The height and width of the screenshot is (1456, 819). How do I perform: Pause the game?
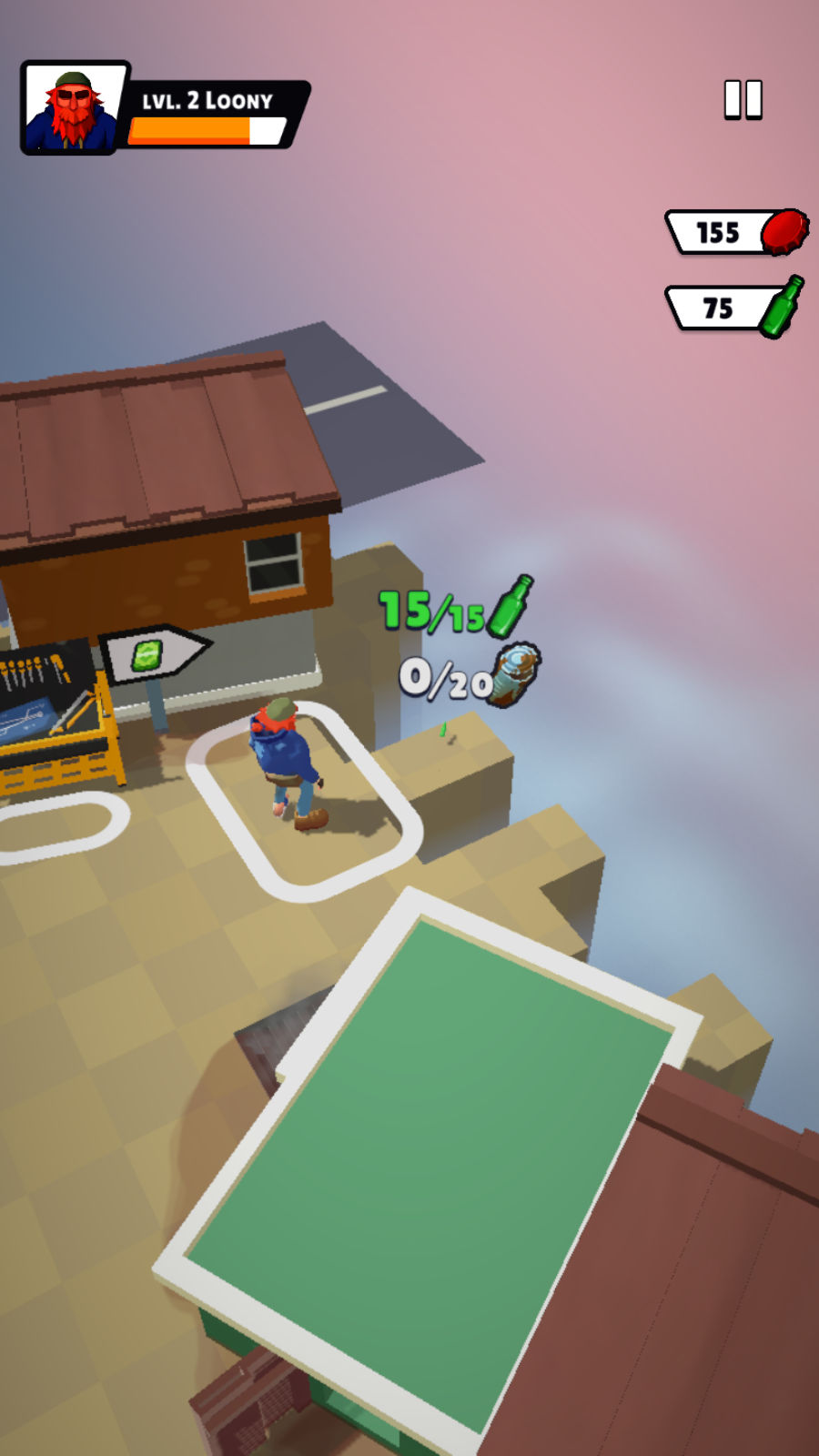[x=743, y=100]
